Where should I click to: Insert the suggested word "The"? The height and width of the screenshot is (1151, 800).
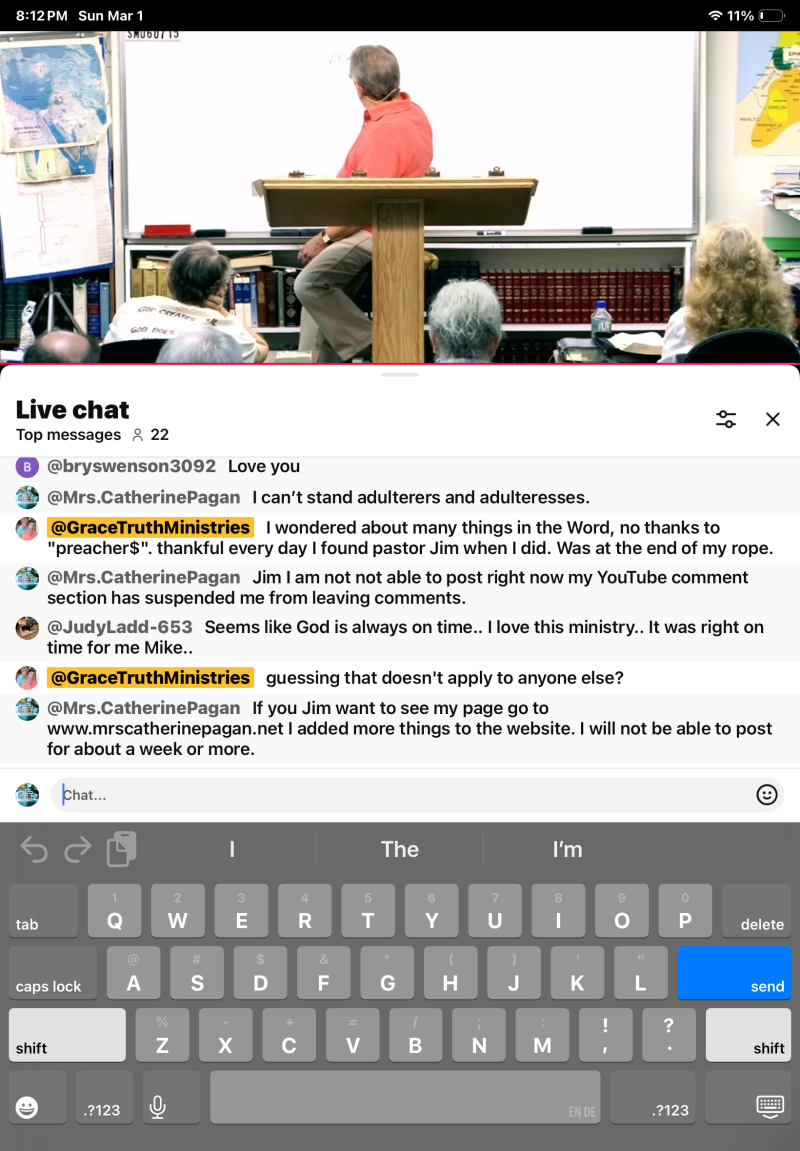click(399, 850)
